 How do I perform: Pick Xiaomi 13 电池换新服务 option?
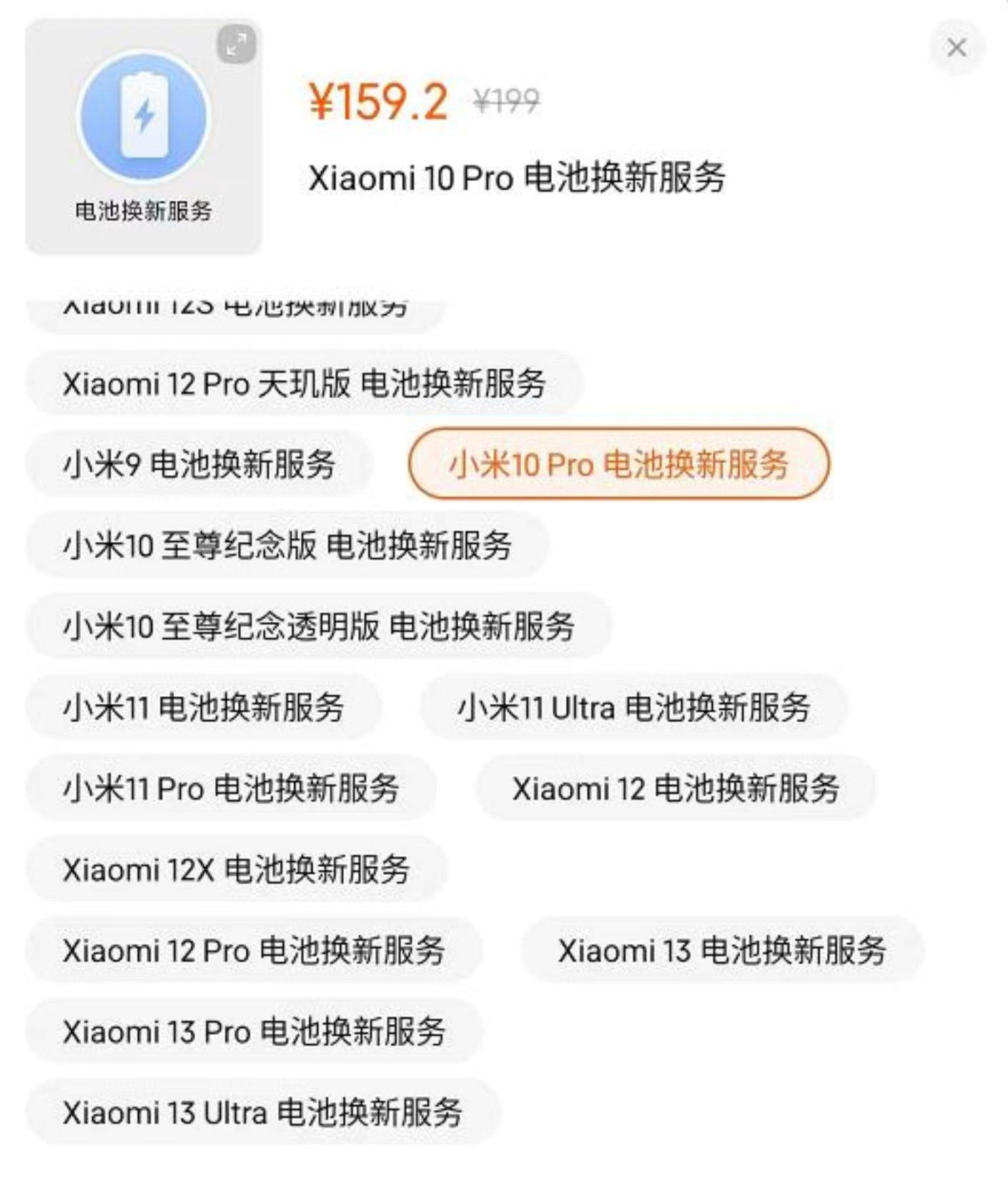[x=721, y=951]
